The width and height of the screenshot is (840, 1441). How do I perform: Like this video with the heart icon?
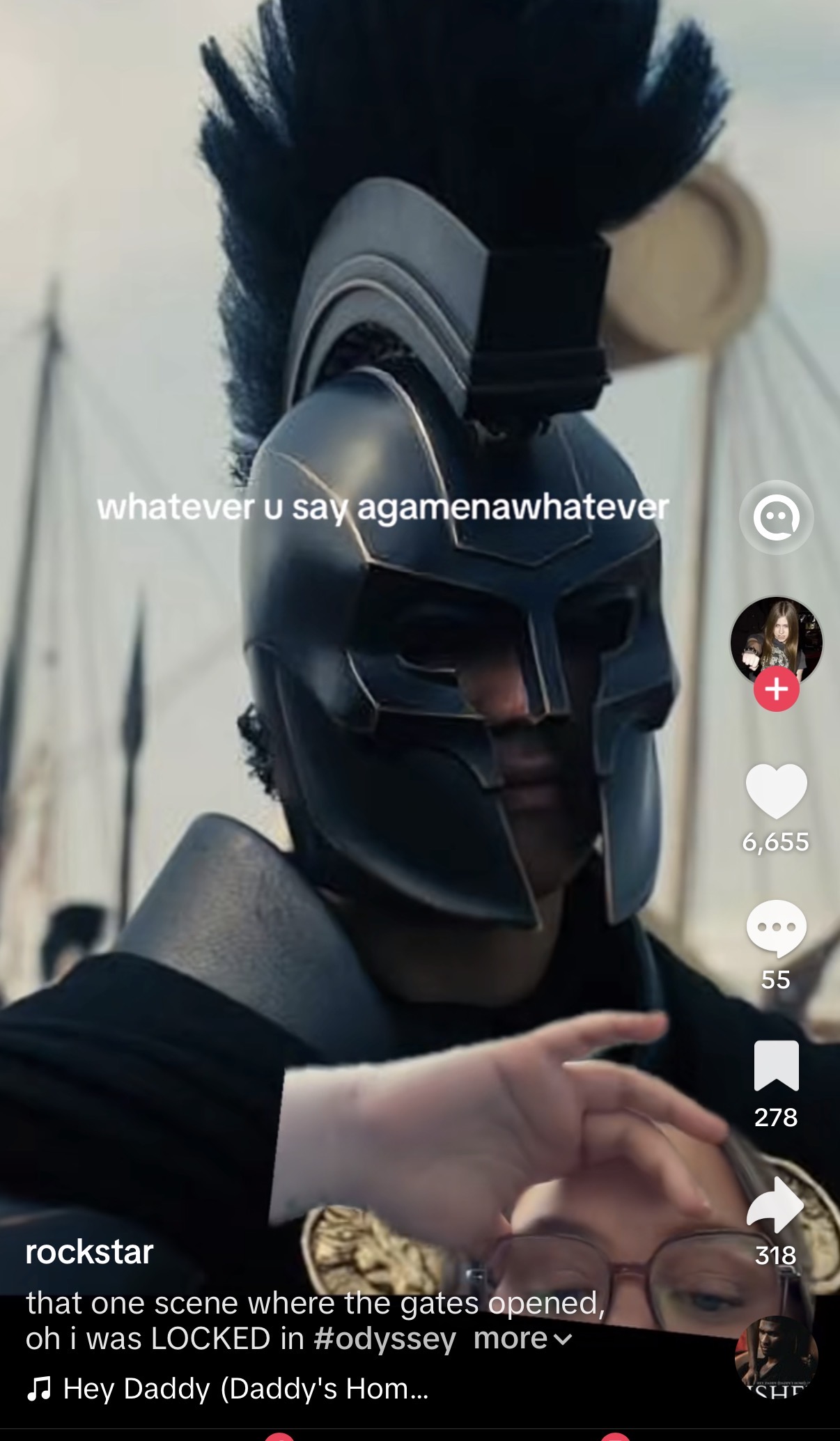tap(776, 791)
